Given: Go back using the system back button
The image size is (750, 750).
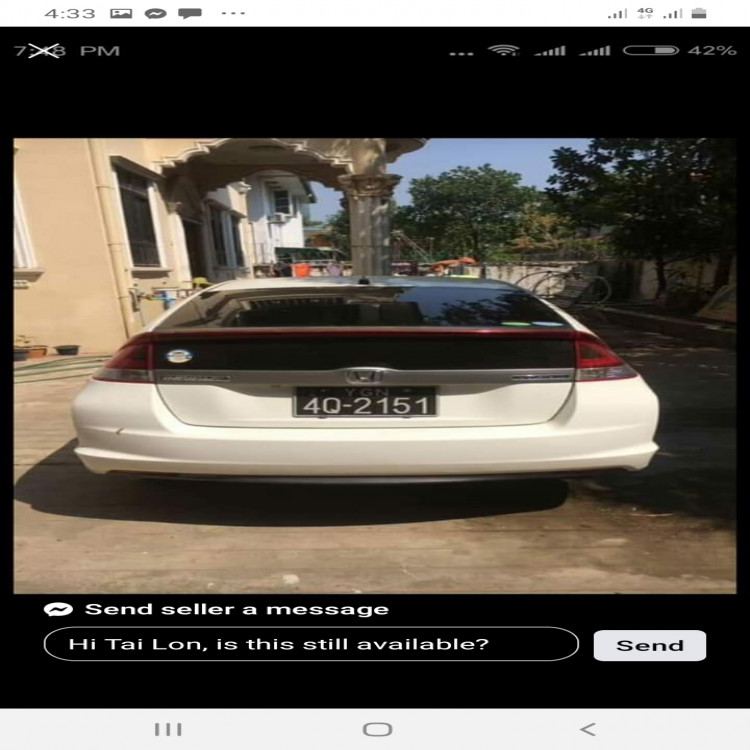Looking at the screenshot, I should [x=588, y=729].
